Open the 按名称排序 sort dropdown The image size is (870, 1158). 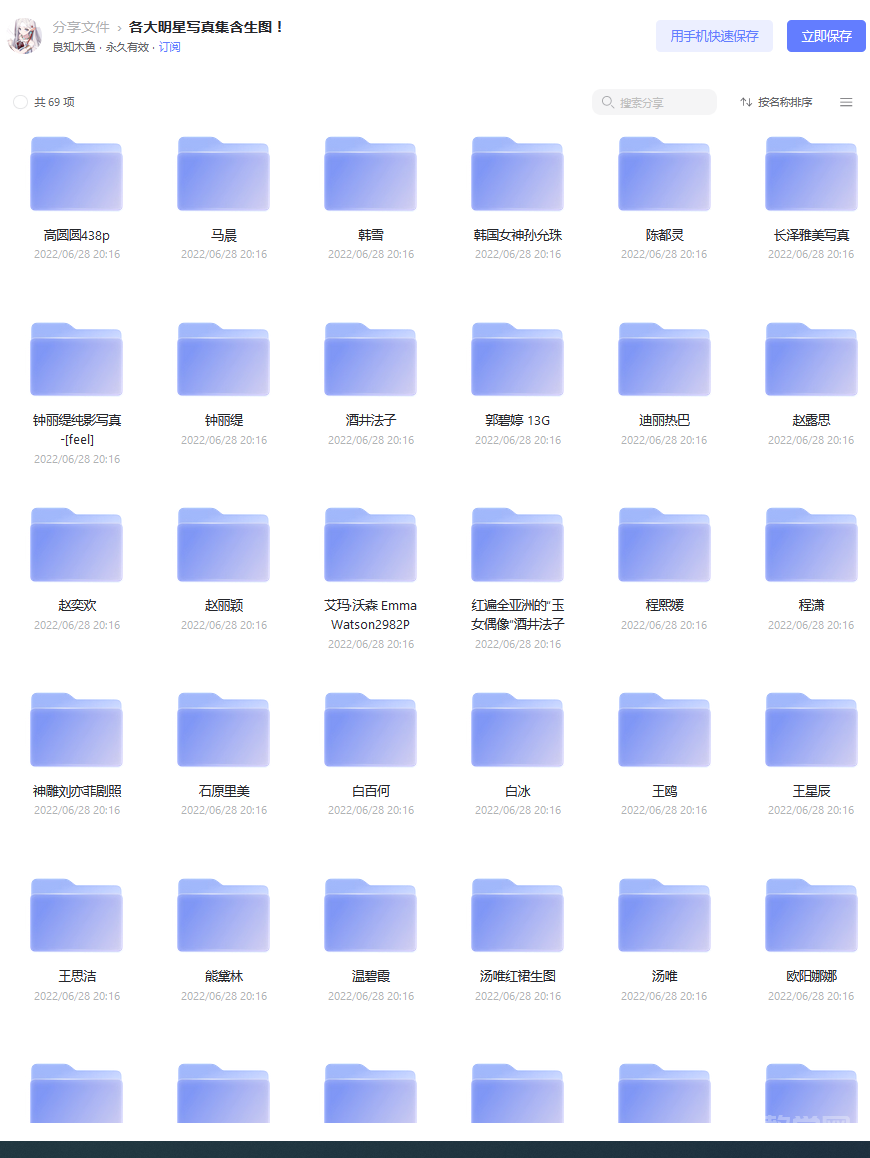(776, 102)
